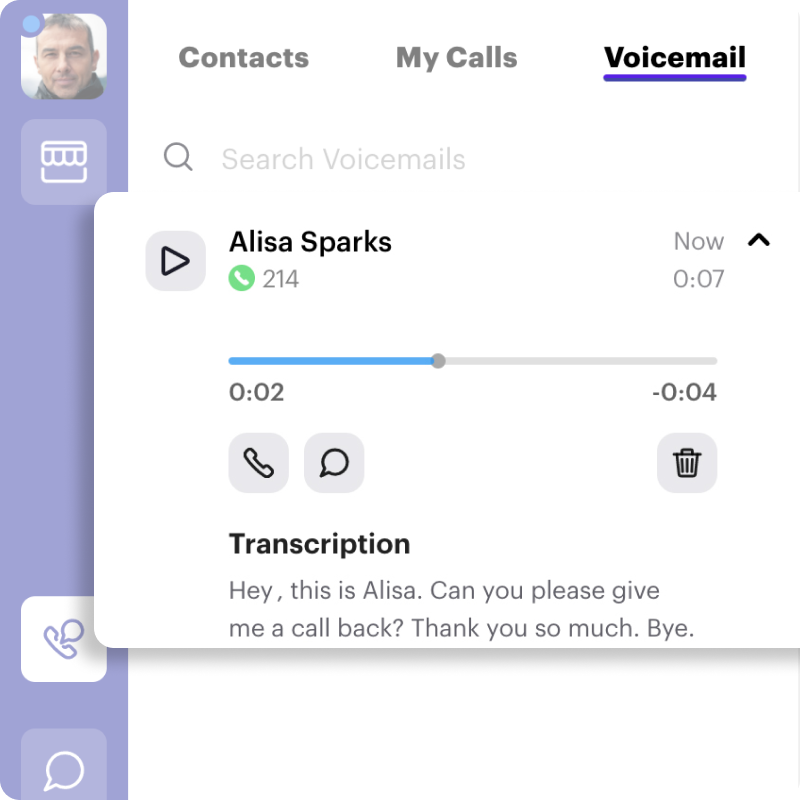
Task: Open the calls section in the sidebar
Action: (x=64, y=639)
